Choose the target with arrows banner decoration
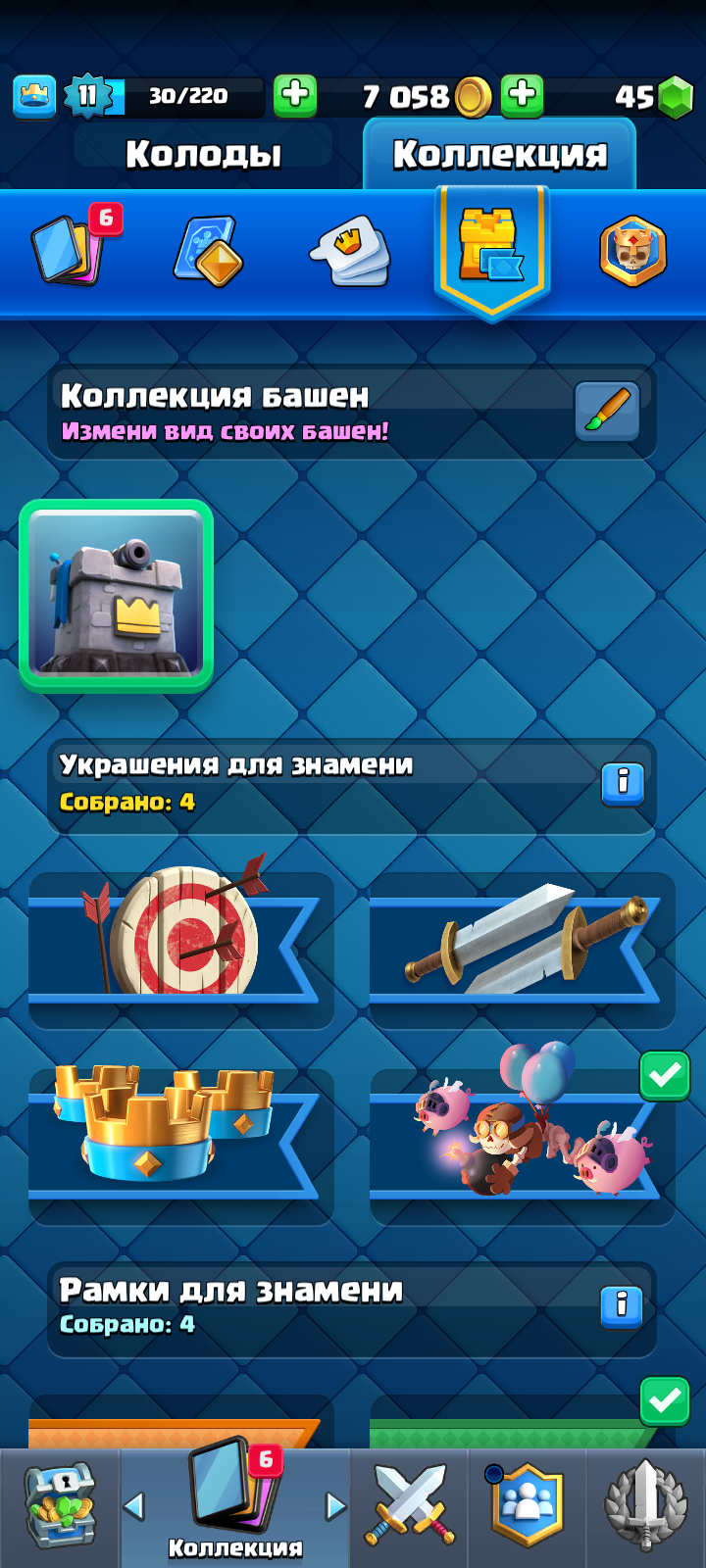The image size is (706, 1568). click(x=181, y=948)
